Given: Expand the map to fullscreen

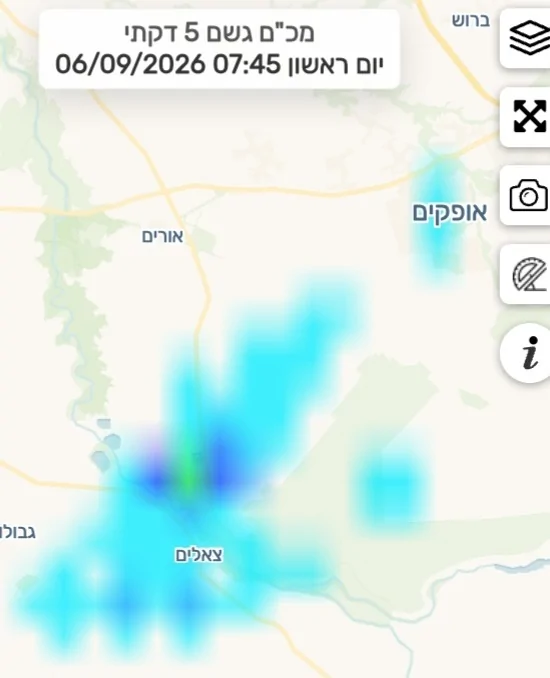Looking at the screenshot, I should coord(527,117).
